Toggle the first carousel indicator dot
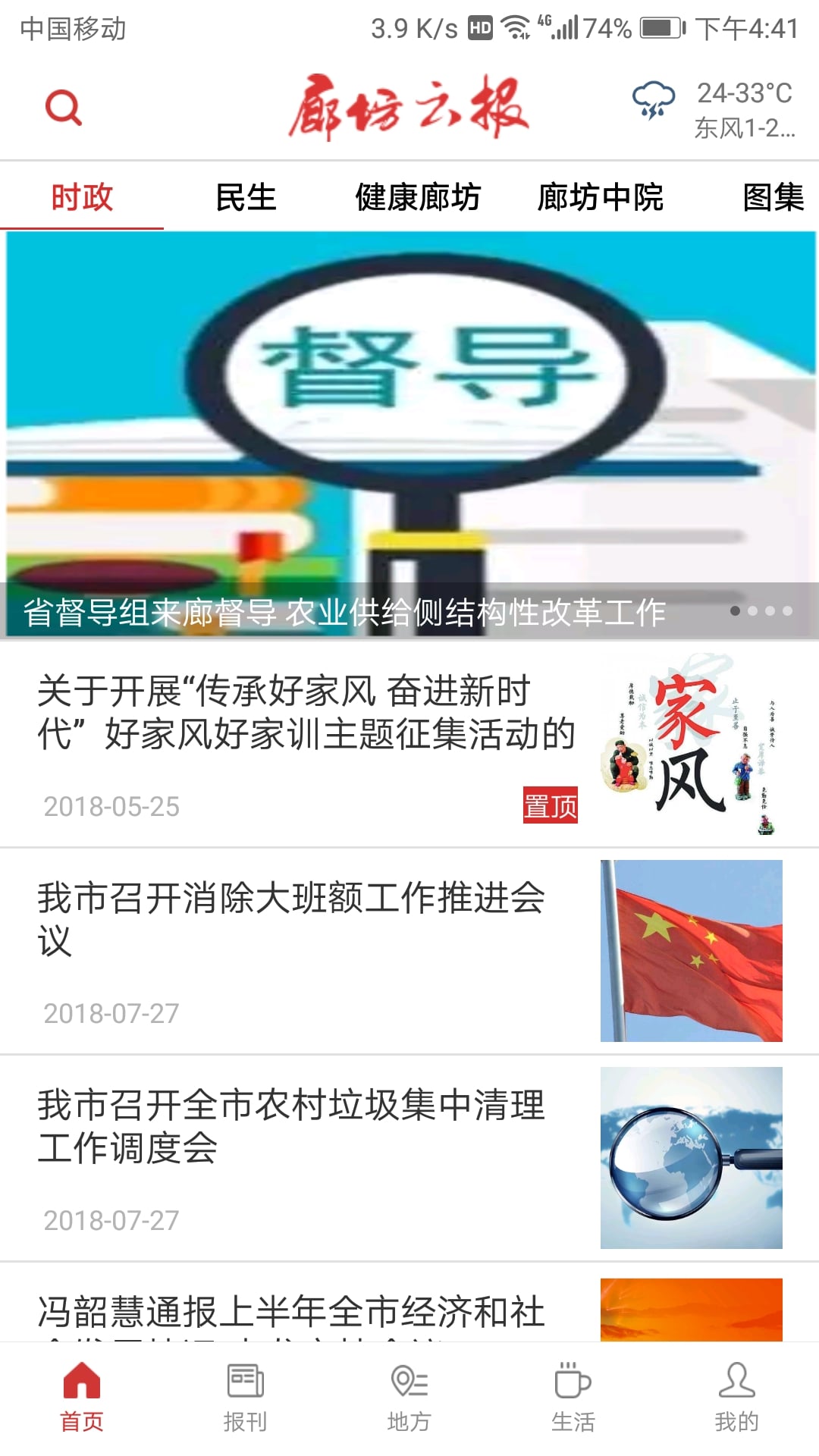This screenshot has width=819, height=1456. coord(735,611)
